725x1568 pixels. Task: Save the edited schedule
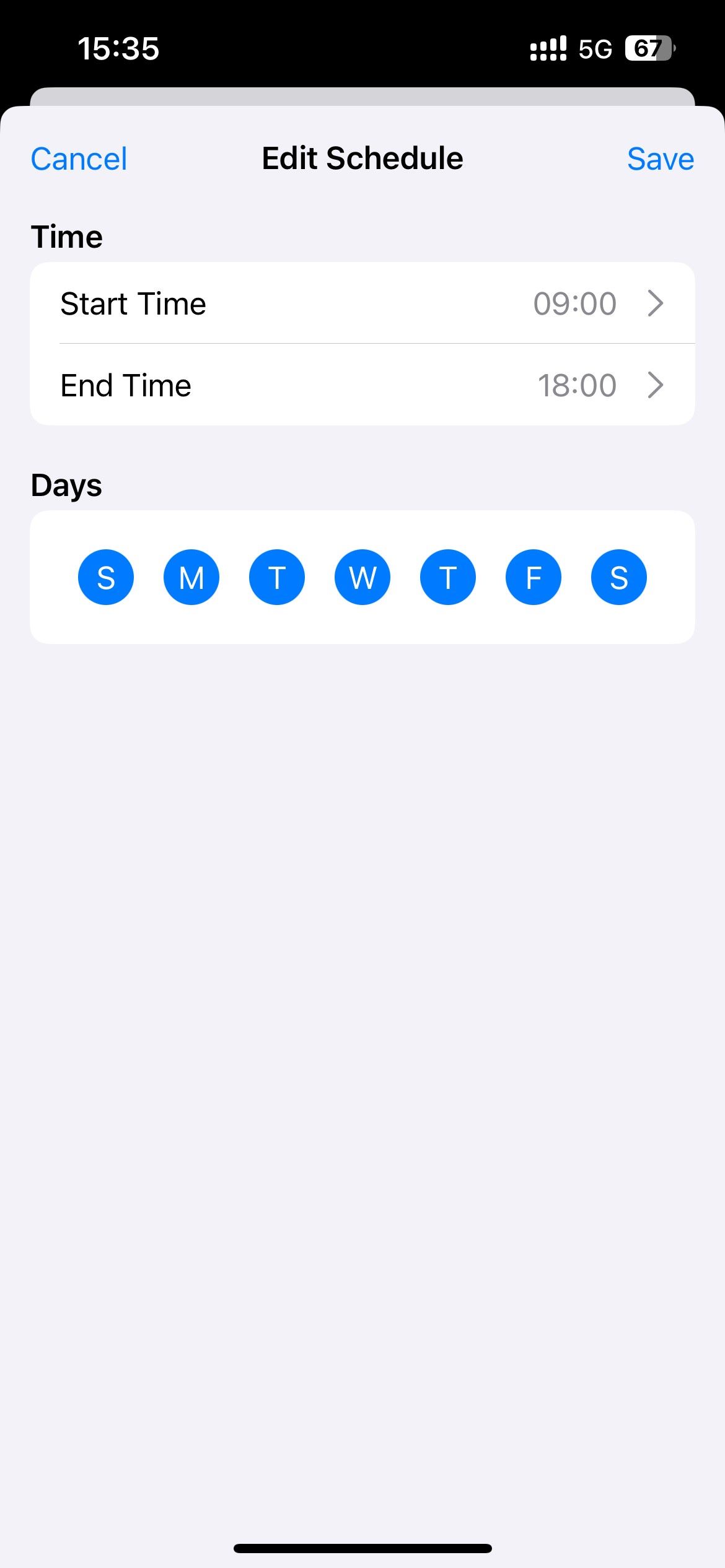coord(661,158)
